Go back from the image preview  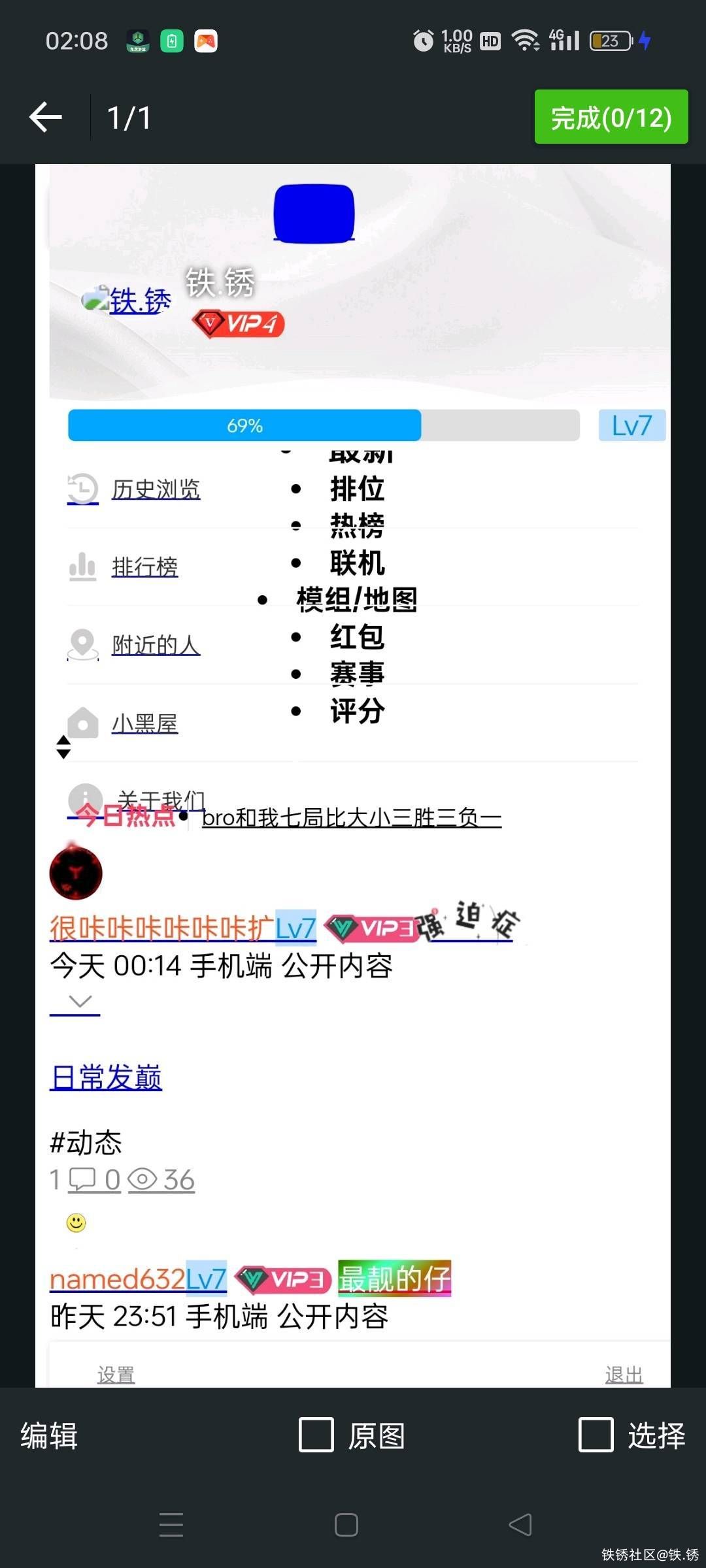coord(46,118)
